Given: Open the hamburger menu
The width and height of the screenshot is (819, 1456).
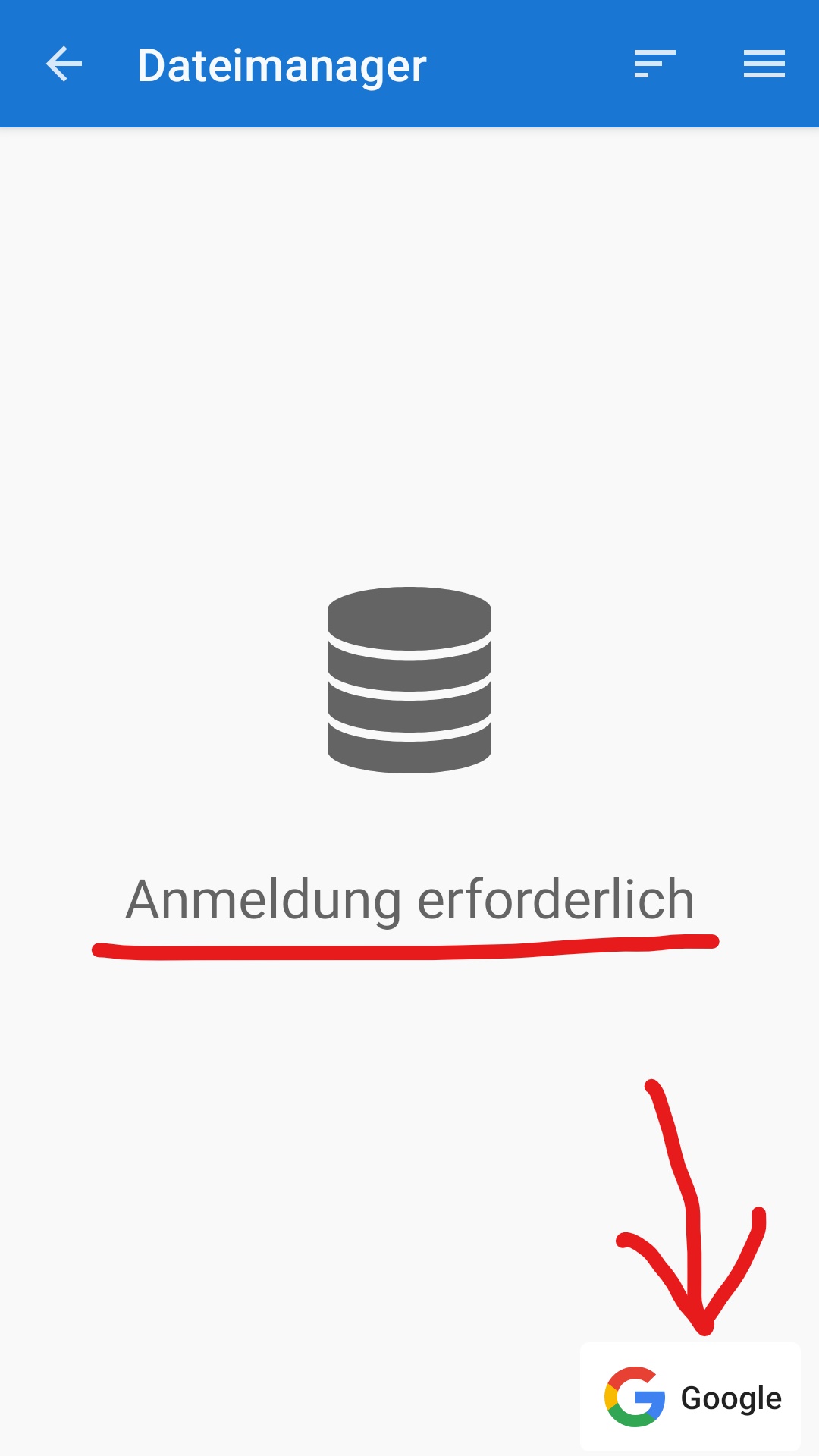Looking at the screenshot, I should (x=764, y=64).
